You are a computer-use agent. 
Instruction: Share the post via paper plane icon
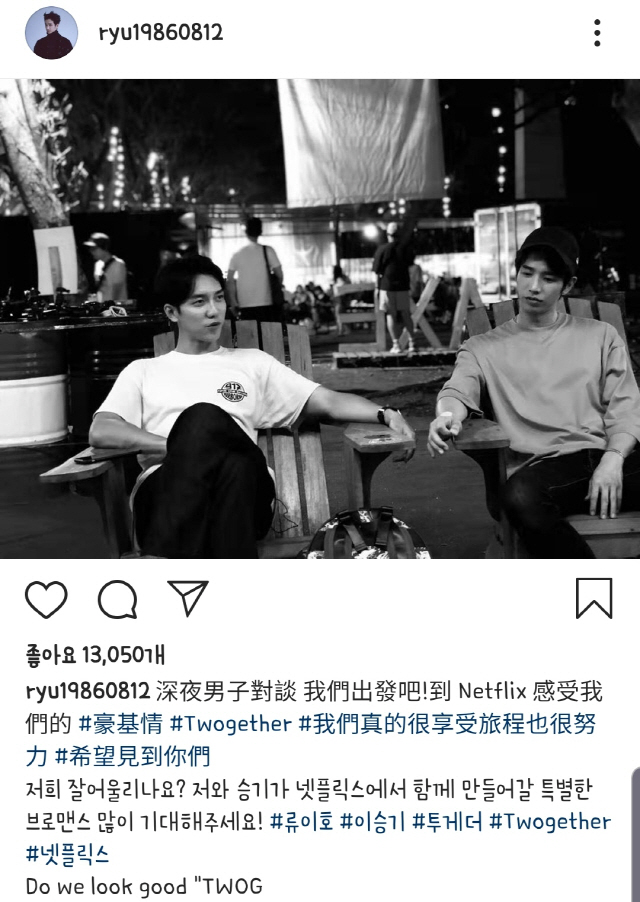pos(187,598)
